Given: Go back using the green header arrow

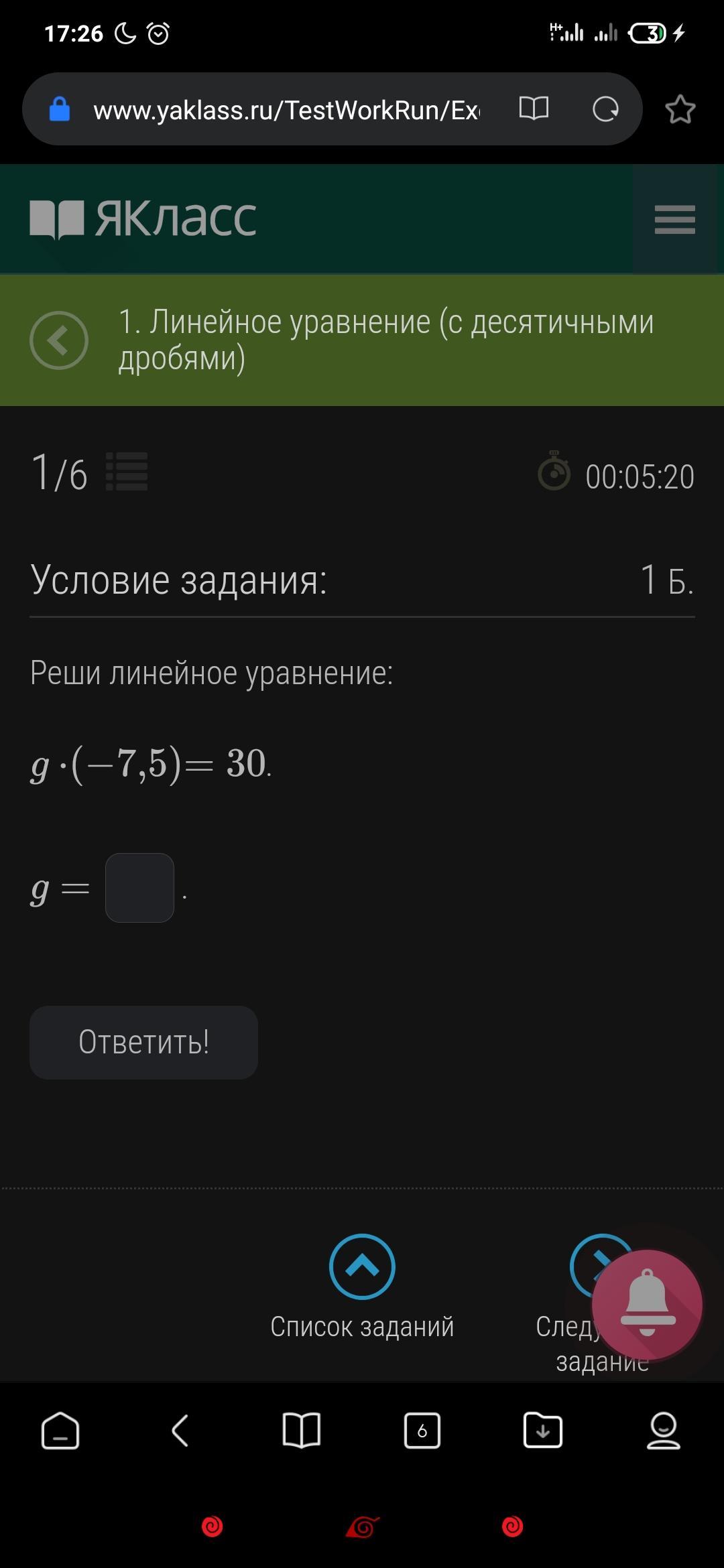Looking at the screenshot, I should click(59, 340).
